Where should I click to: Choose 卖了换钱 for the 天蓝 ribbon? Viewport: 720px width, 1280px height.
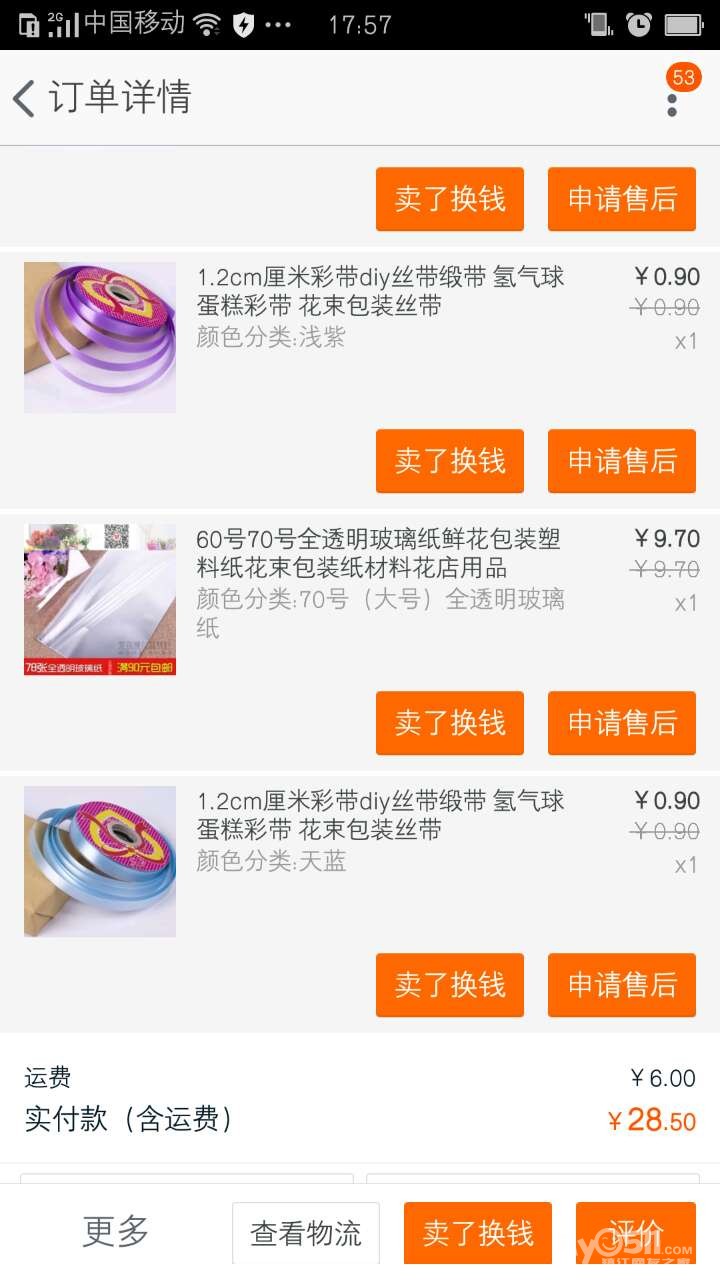coord(450,985)
